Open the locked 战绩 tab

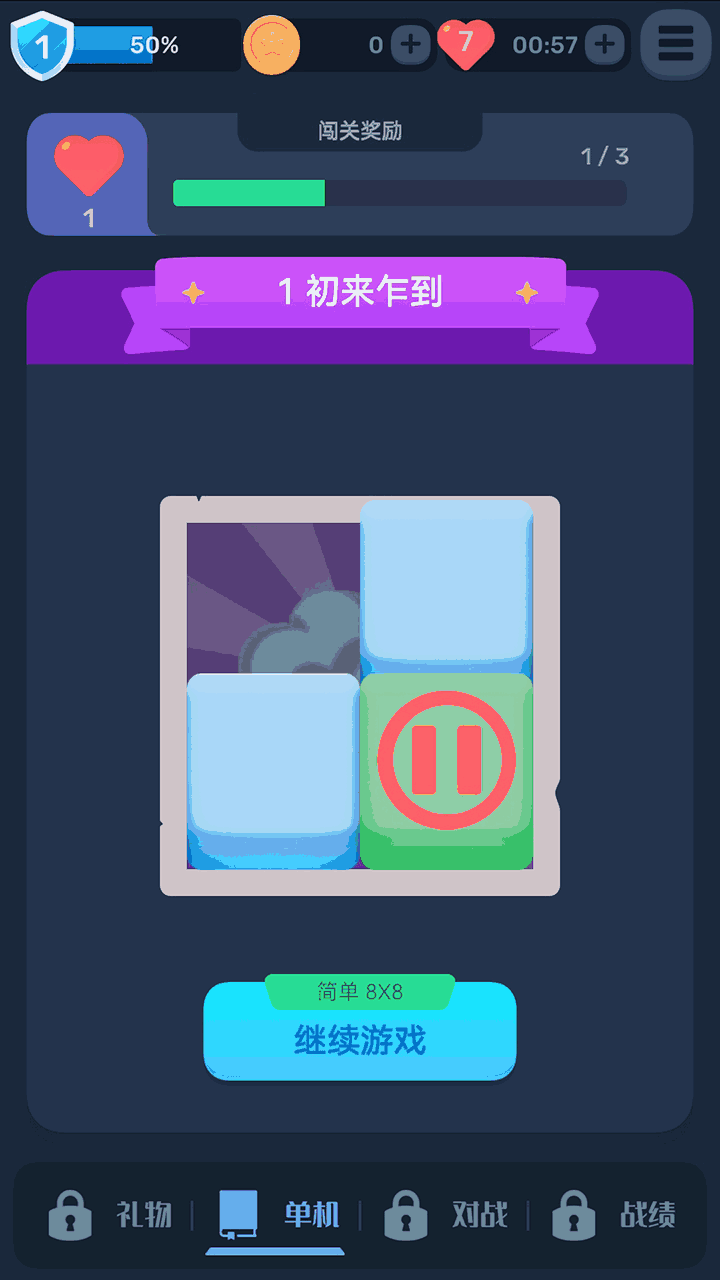614,1215
